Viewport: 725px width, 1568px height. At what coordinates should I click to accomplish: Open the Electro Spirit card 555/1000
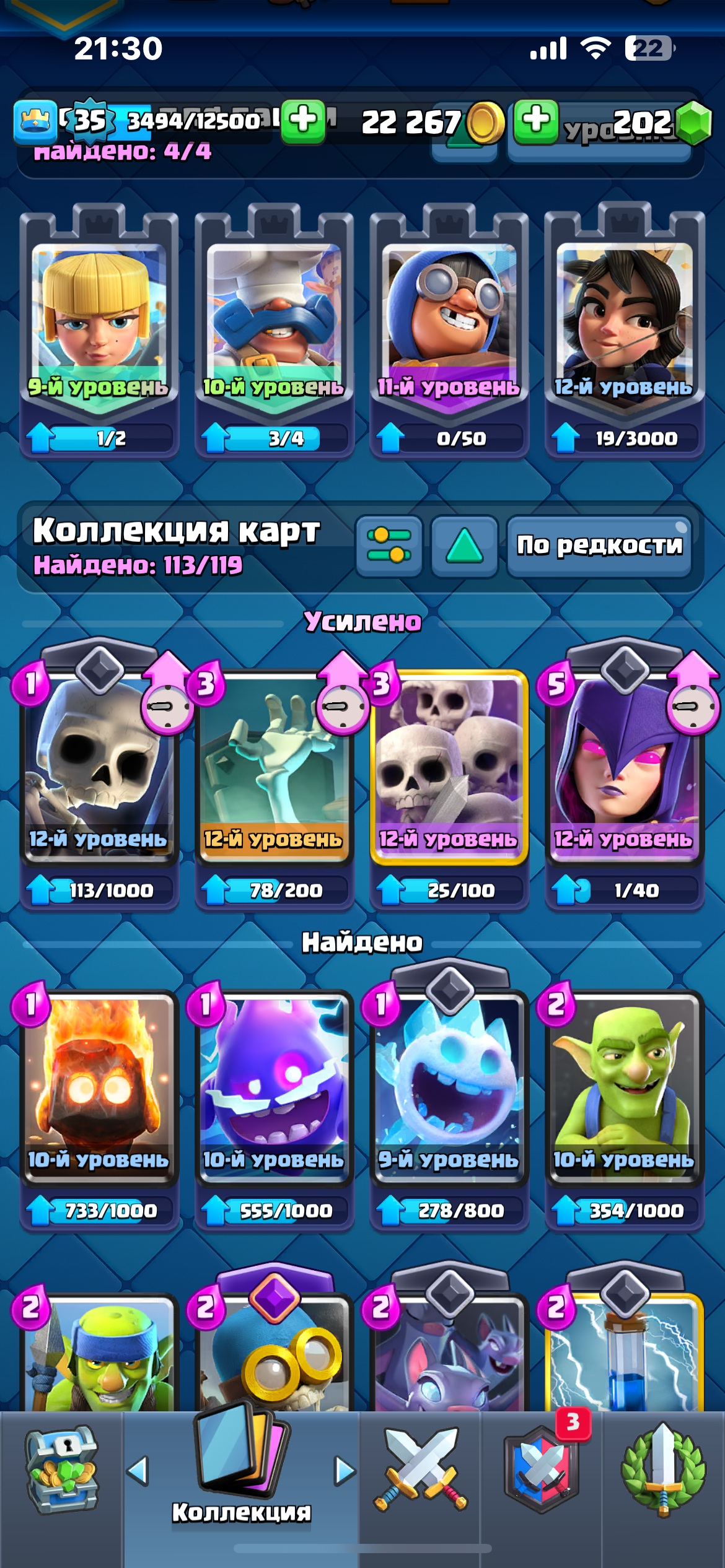(274, 1090)
